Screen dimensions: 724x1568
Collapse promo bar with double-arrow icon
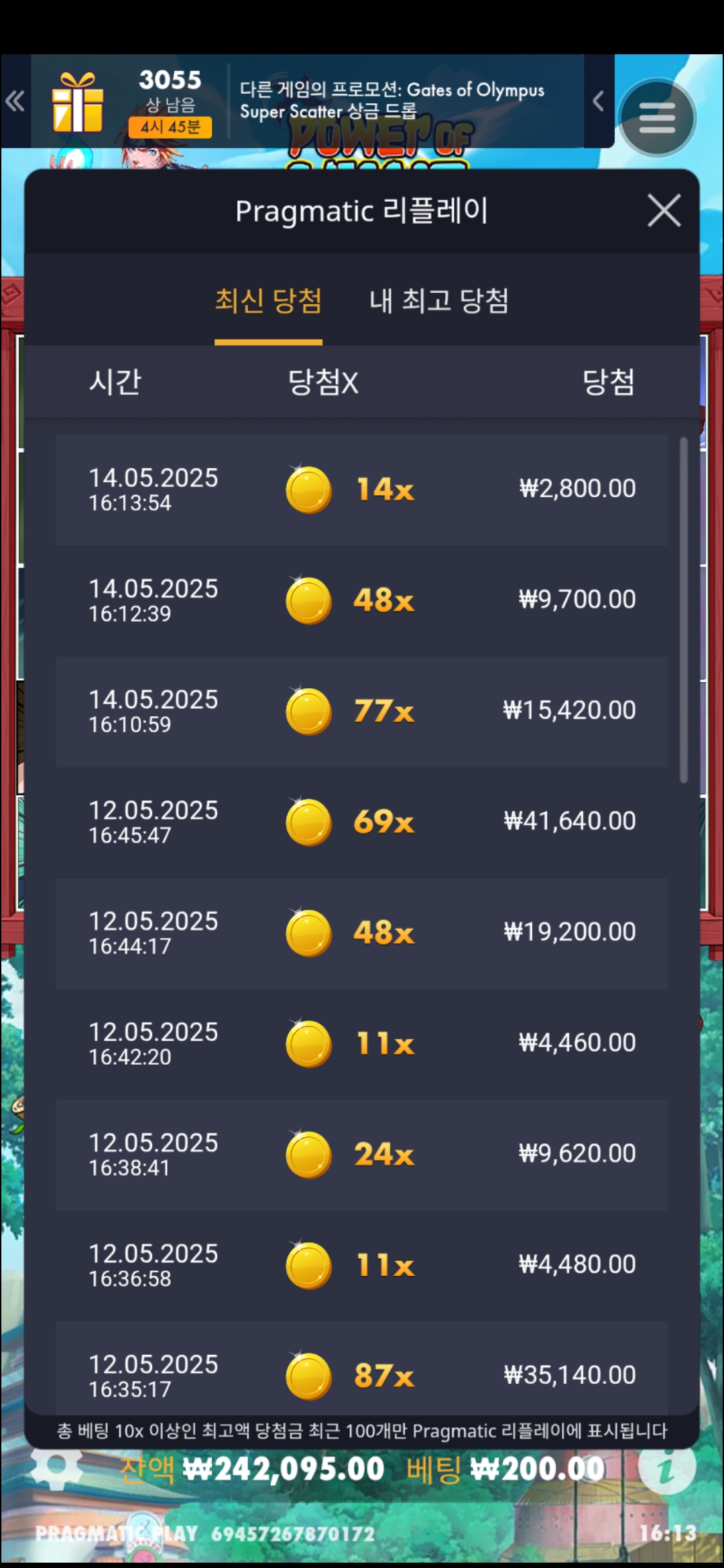[15, 101]
